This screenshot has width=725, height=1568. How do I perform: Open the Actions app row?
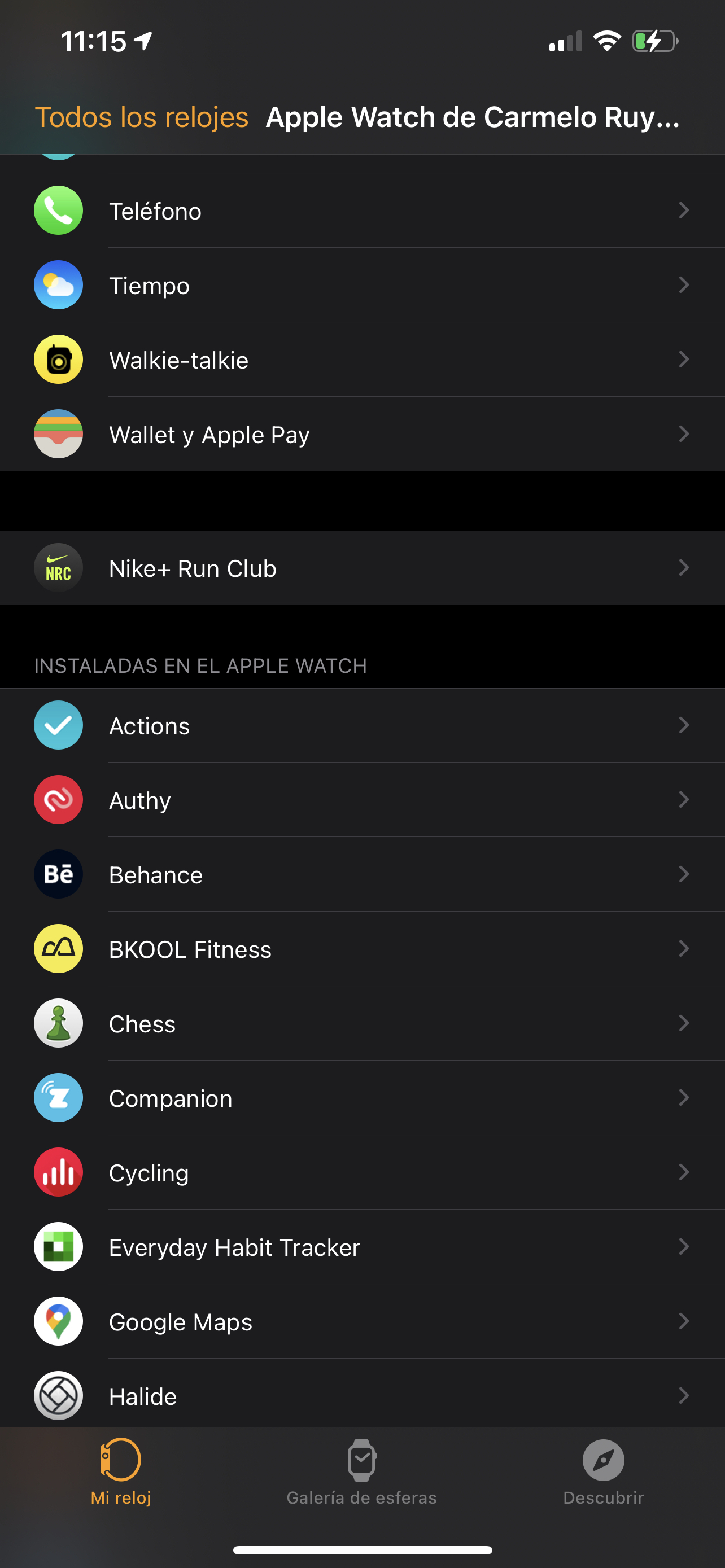click(362, 725)
